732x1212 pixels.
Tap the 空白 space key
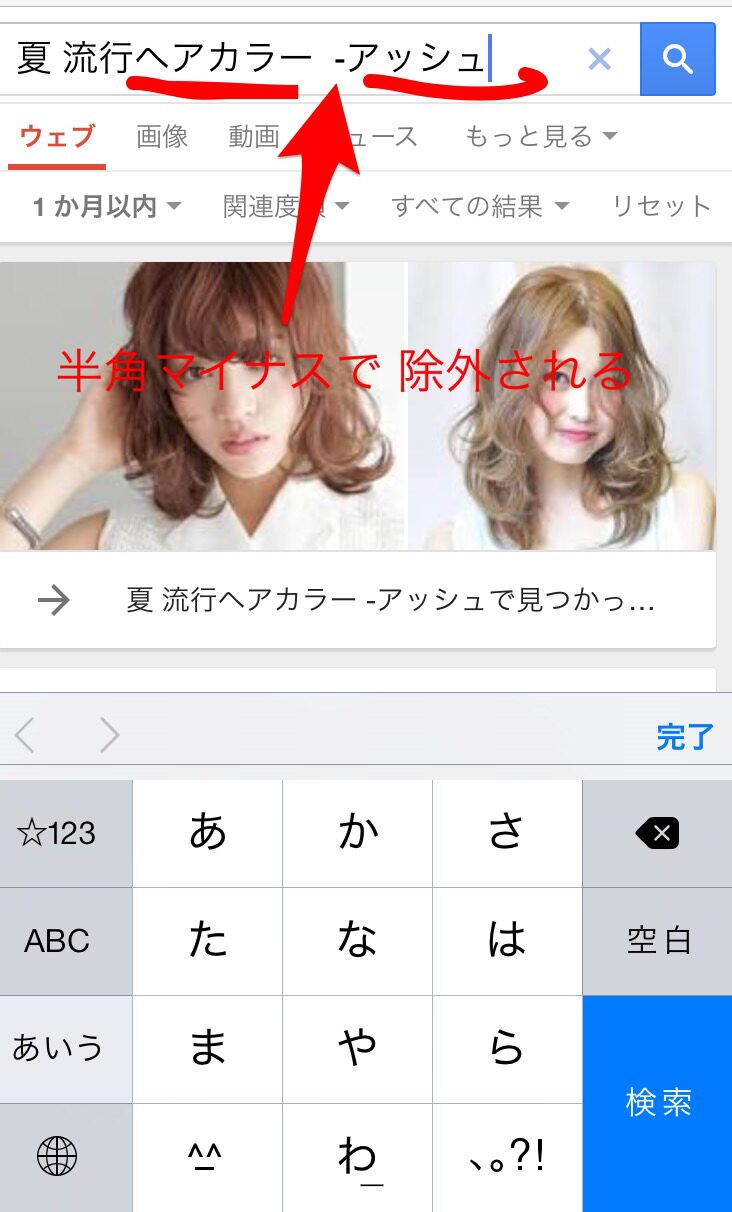pyautogui.click(x=657, y=941)
